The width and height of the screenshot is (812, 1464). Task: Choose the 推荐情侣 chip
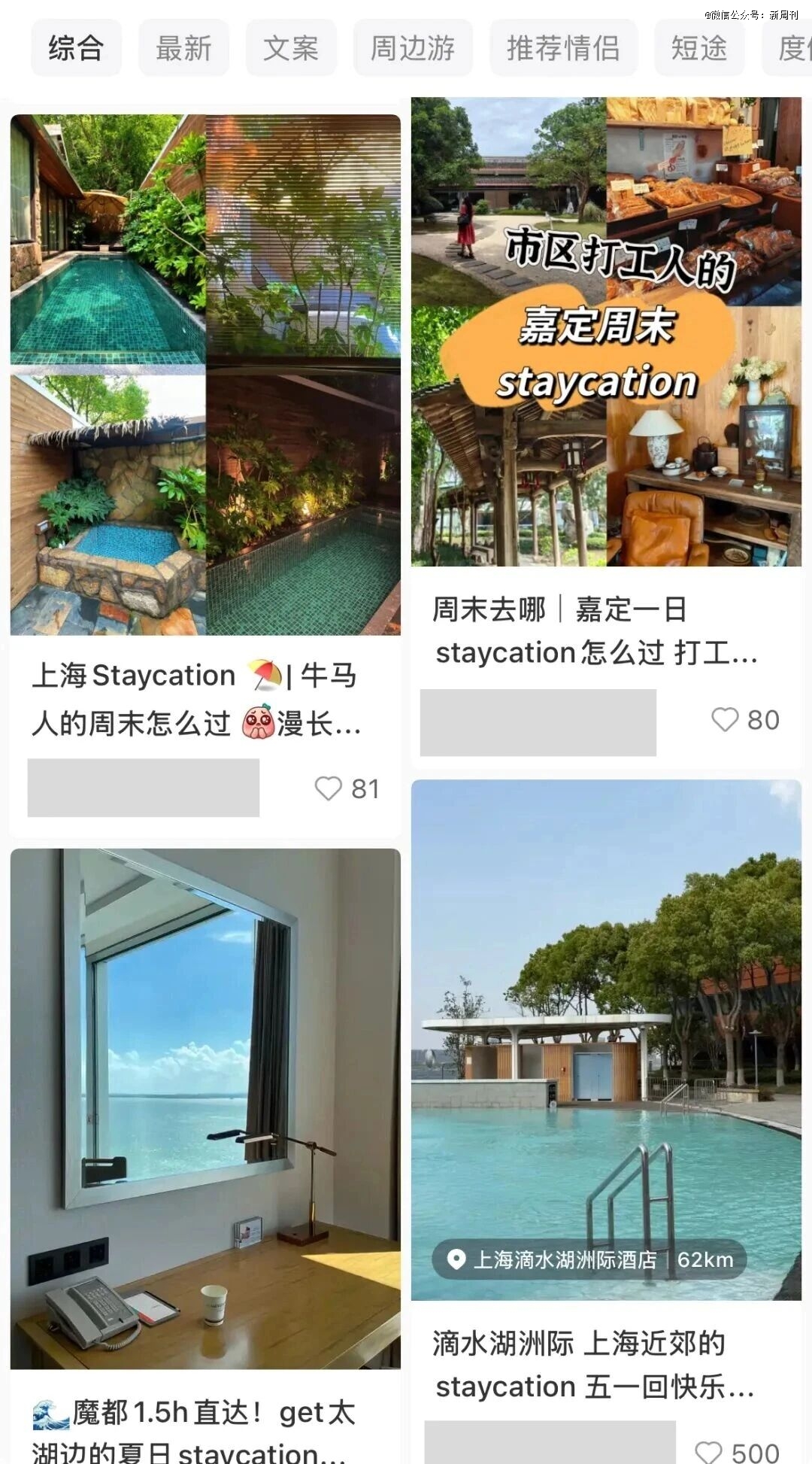click(x=563, y=49)
